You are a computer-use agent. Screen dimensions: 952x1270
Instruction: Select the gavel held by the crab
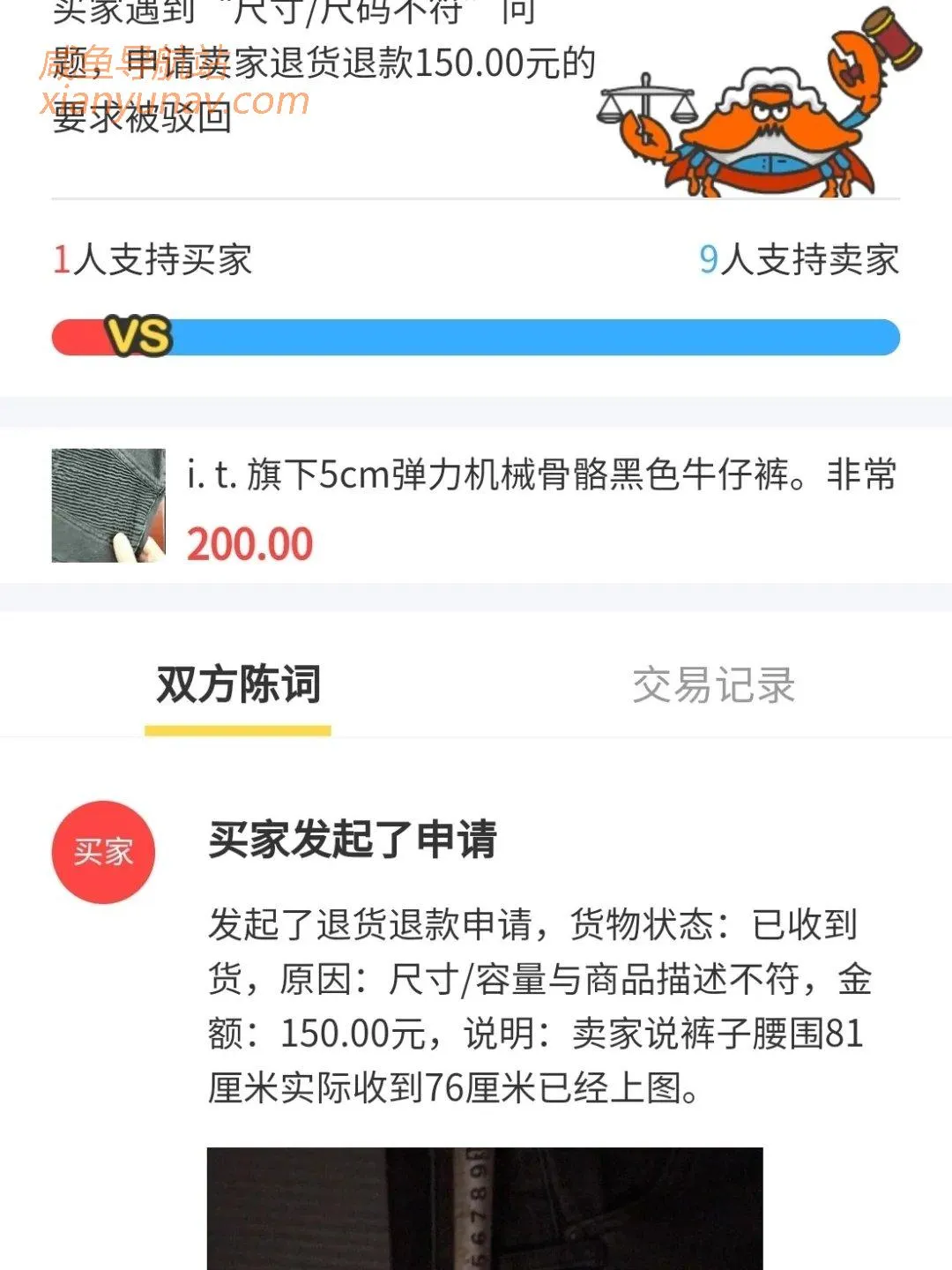coord(881,40)
